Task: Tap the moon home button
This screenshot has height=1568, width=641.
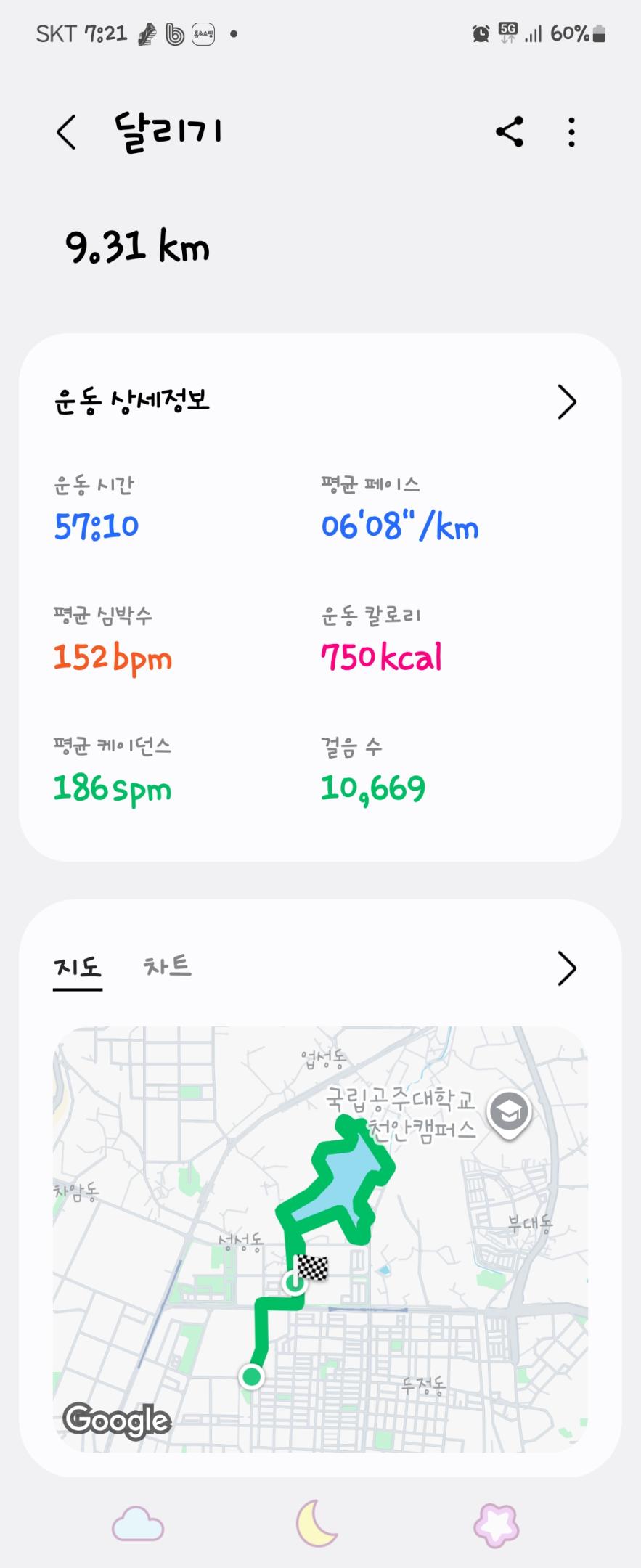Action: coord(317,1523)
